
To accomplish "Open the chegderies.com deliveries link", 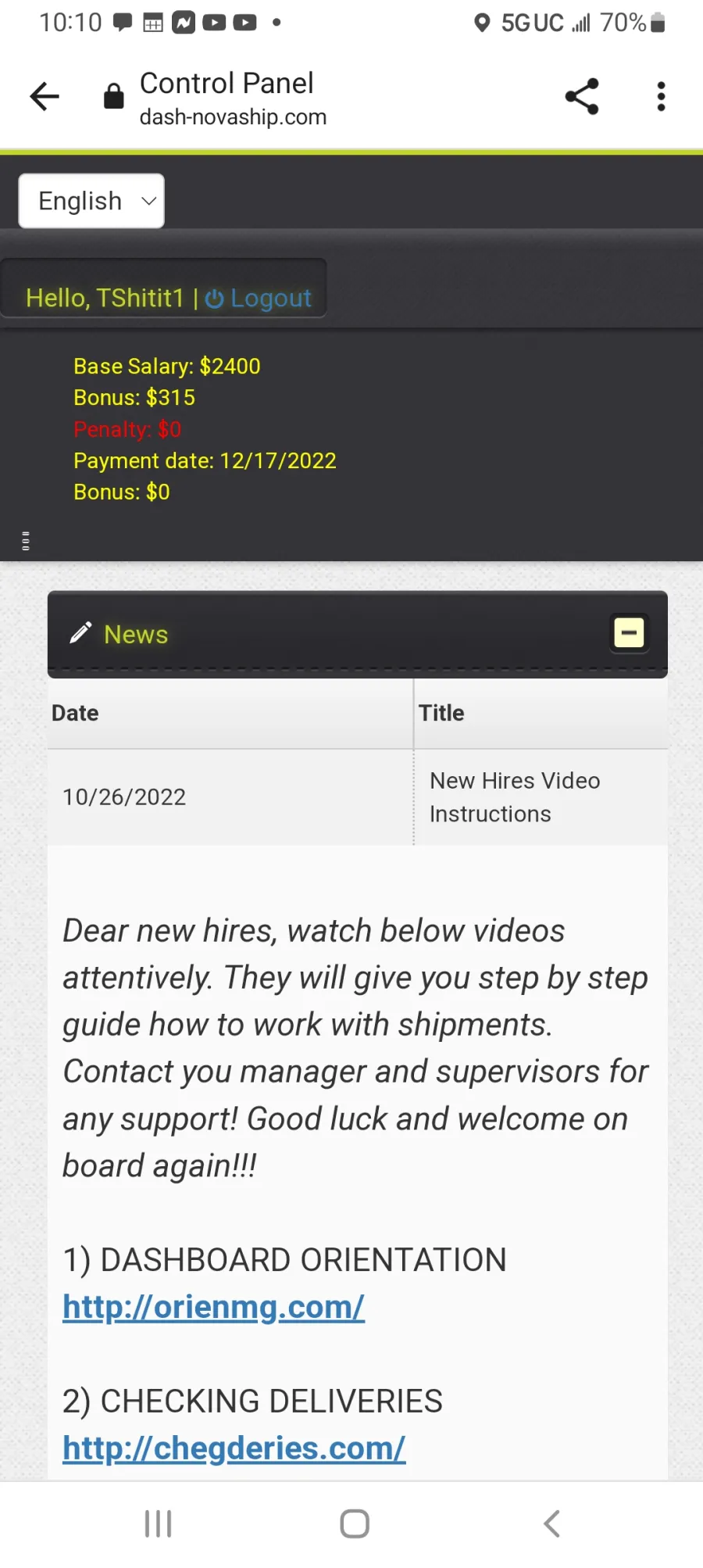I will pos(234,1448).
